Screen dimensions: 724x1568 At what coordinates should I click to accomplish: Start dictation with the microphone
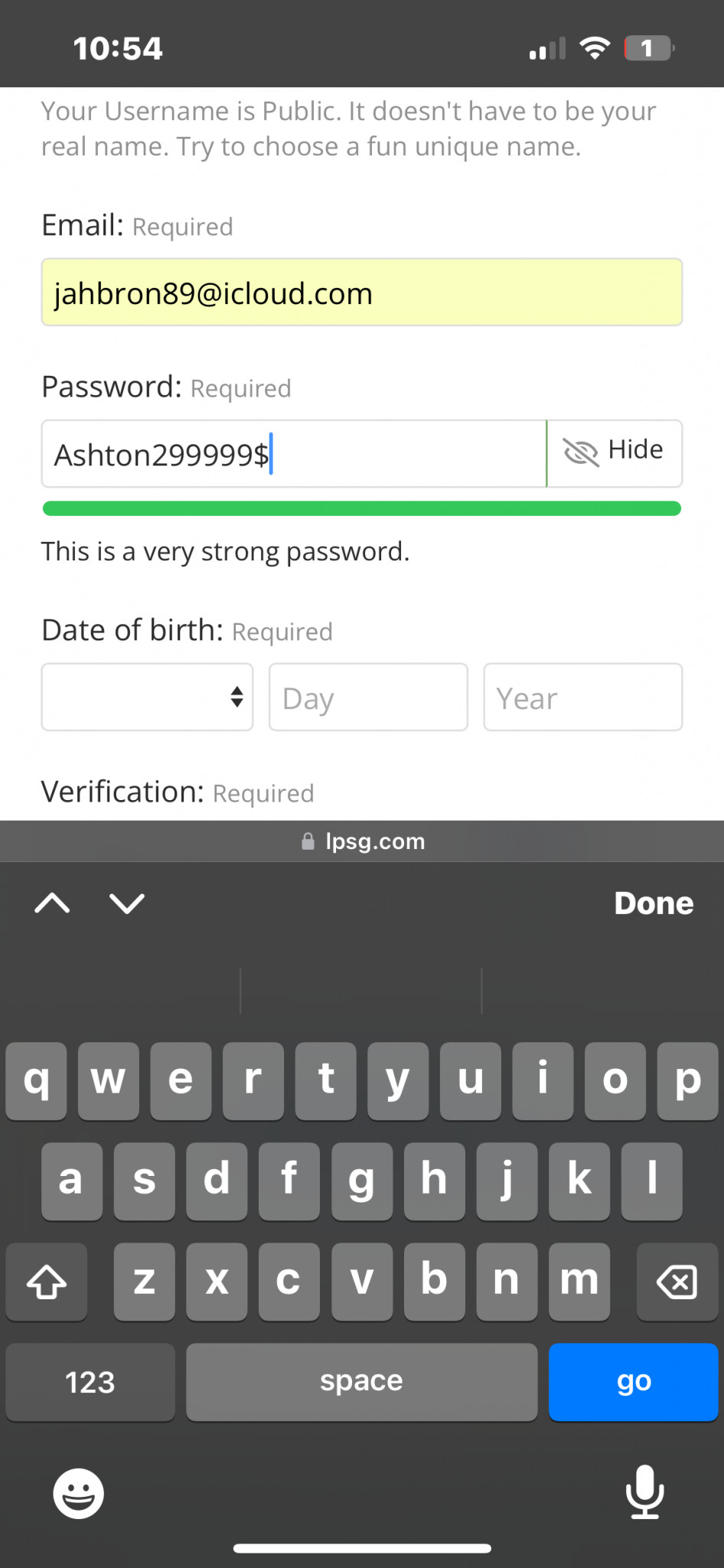[644, 1491]
